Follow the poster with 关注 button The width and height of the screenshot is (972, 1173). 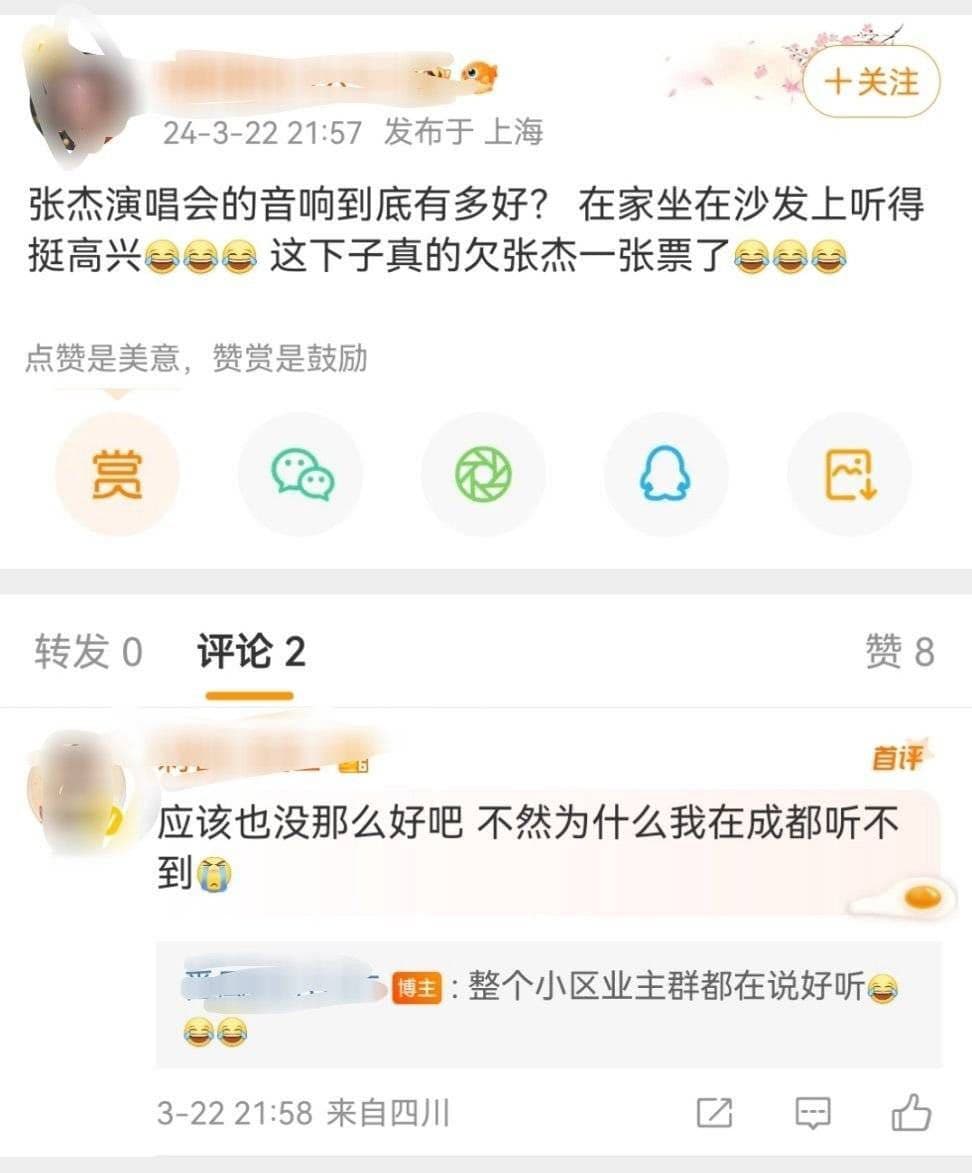click(x=872, y=82)
